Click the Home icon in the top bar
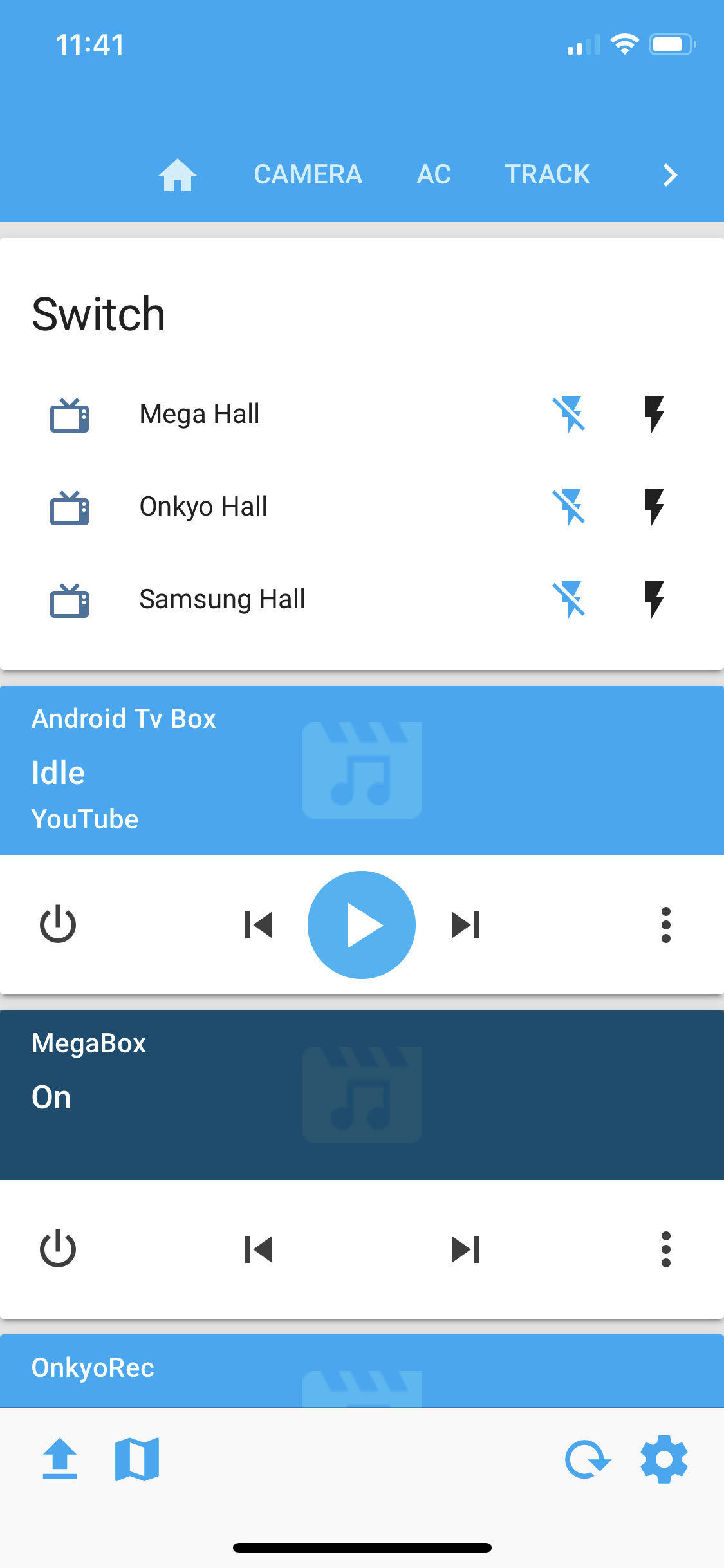The height and width of the screenshot is (1568, 724). click(177, 175)
